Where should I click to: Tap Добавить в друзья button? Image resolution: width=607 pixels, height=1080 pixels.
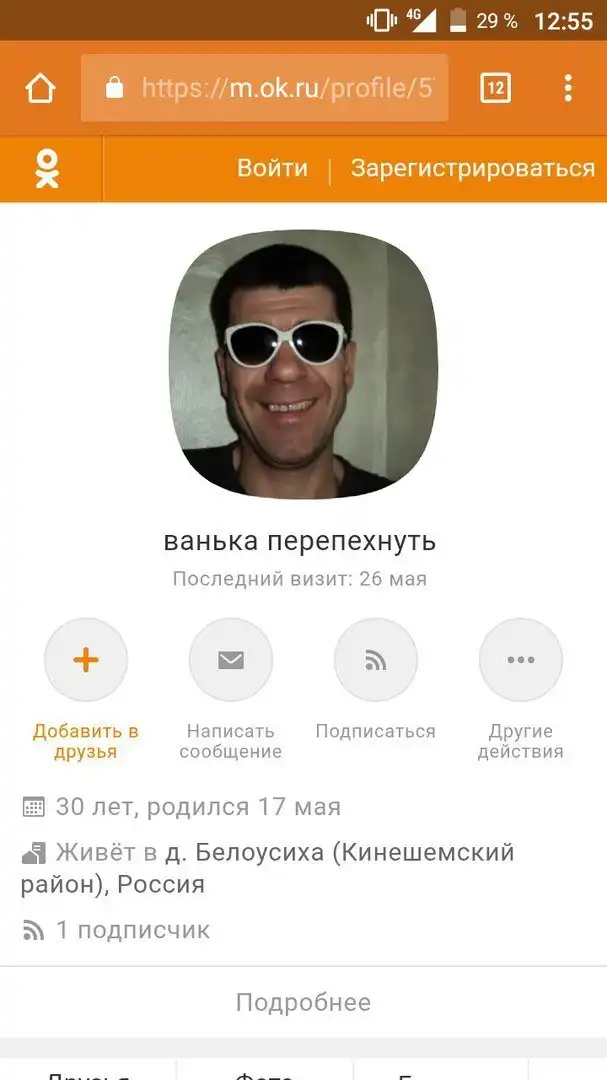86,661
